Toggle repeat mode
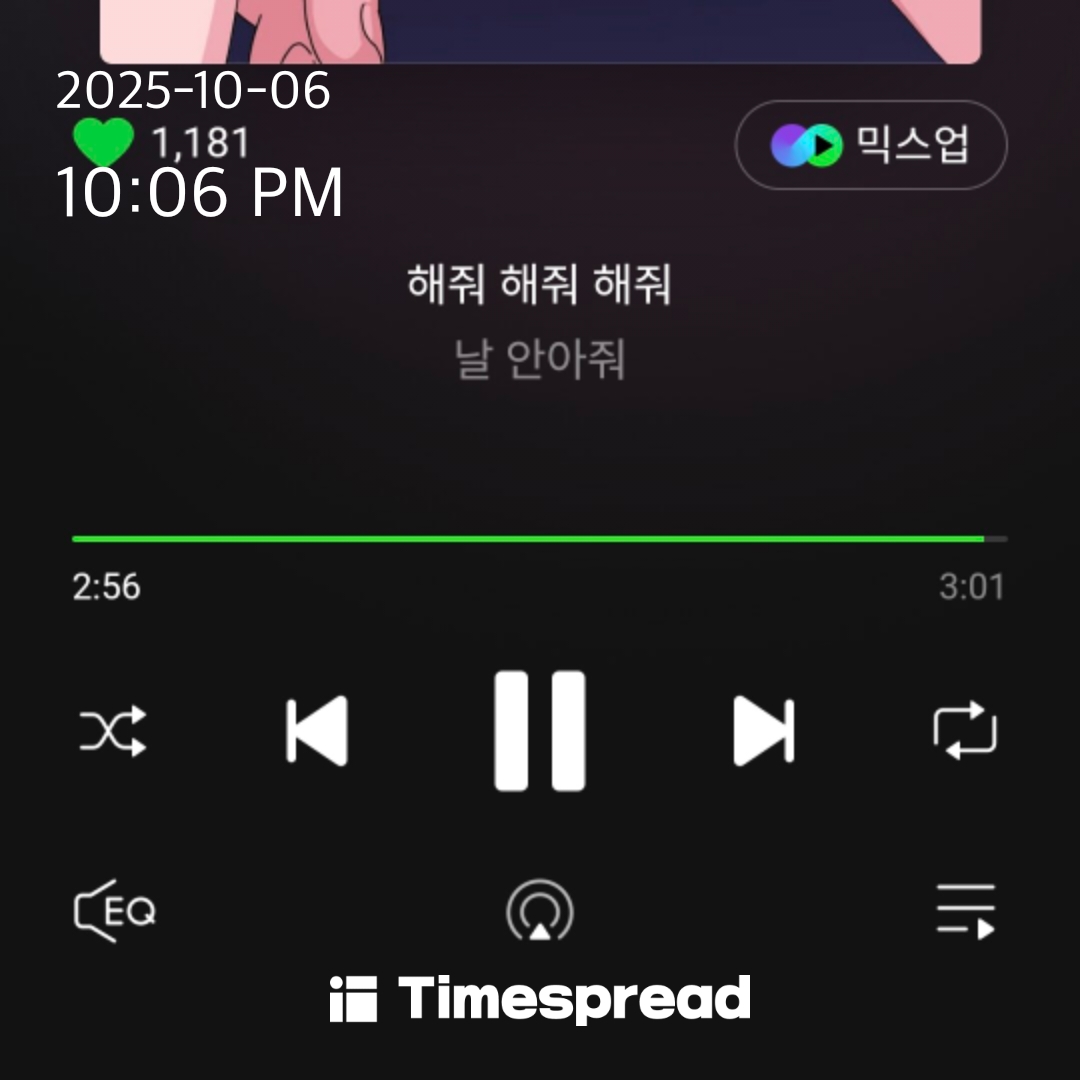1080x1080 pixels. (x=965, y=731)
